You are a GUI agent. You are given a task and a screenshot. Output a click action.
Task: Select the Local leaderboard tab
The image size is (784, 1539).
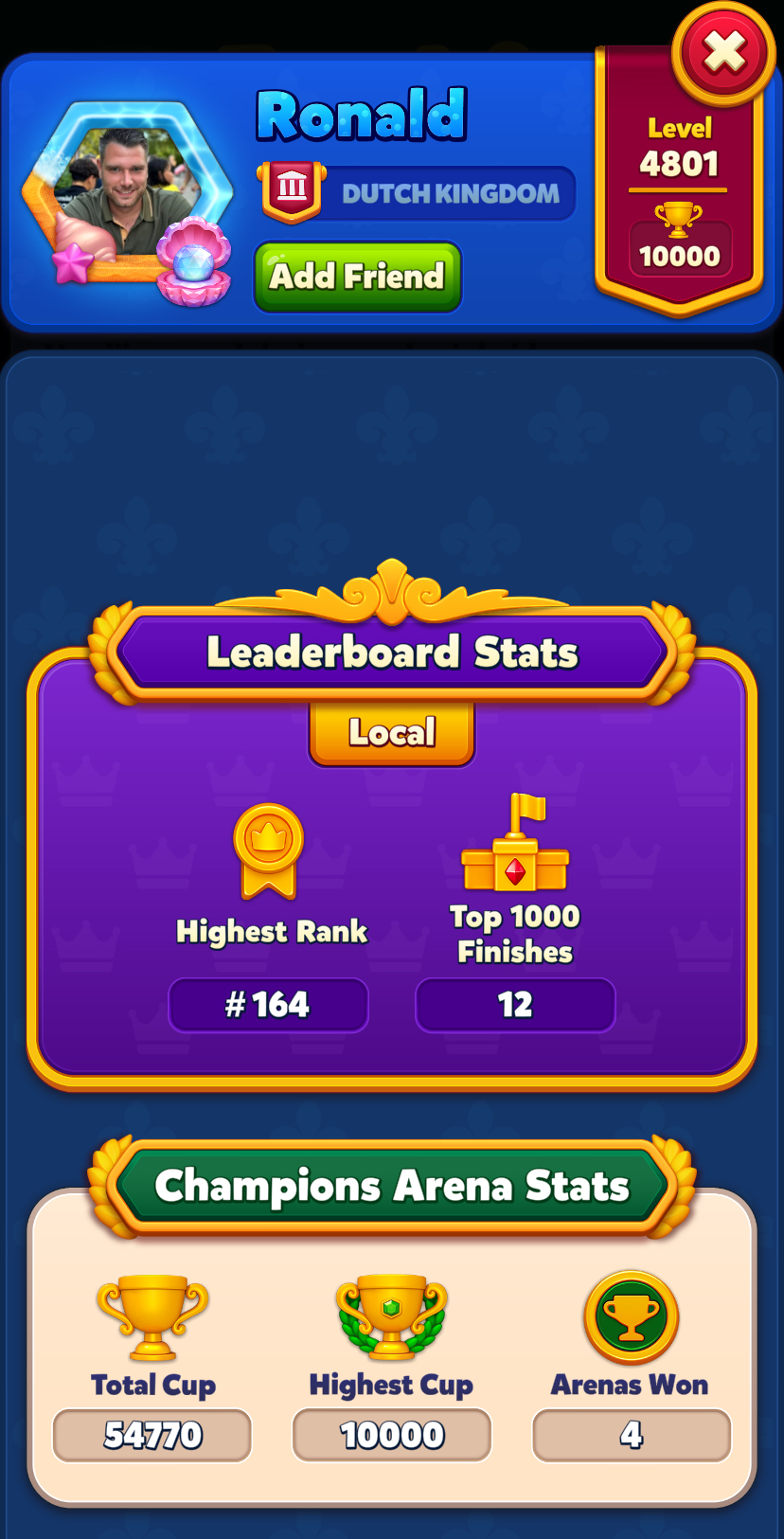coord(392,732)
